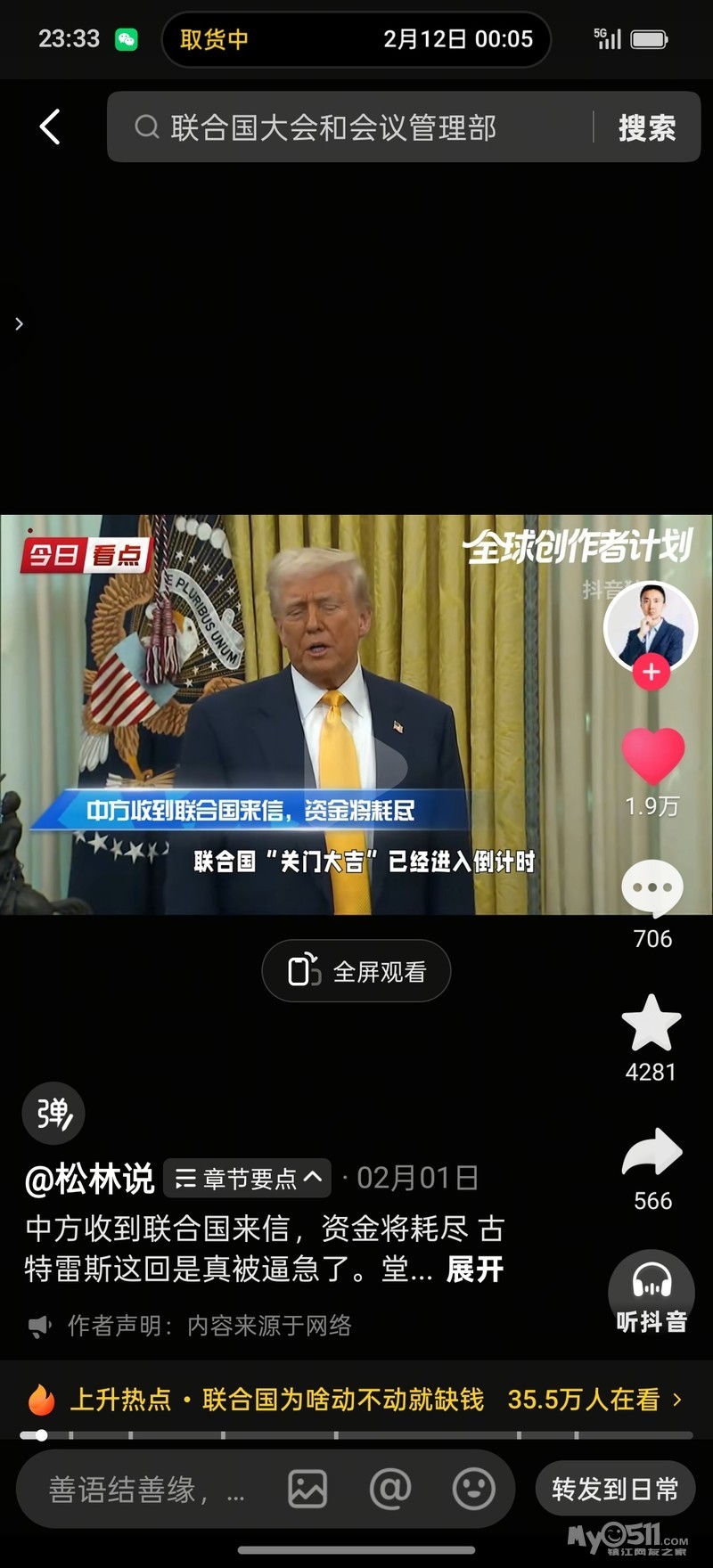Tap the 搜索 button
The width and height of the screenshot is (713, 1568).
pos(647,127)
